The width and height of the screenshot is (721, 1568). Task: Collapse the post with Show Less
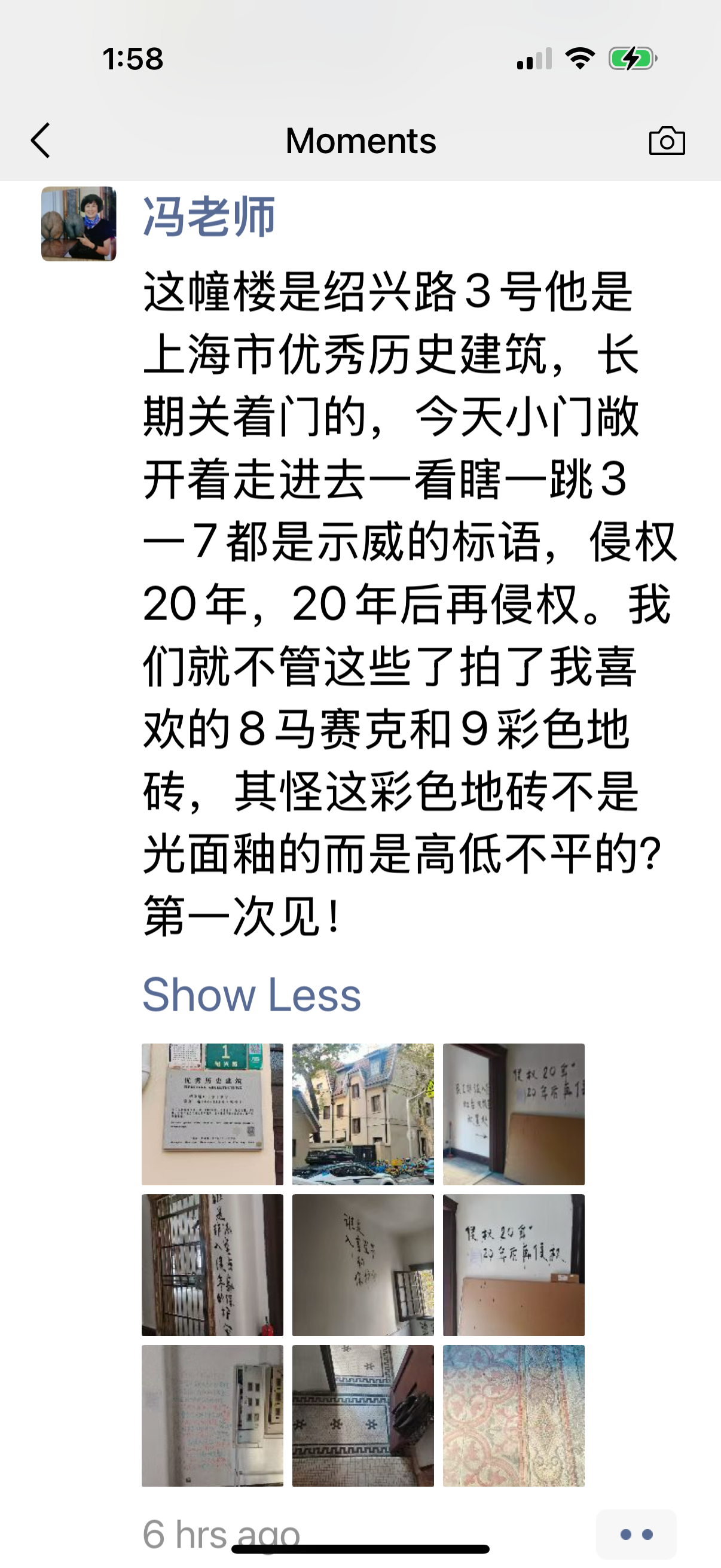pyautogui.click(x=251, y=995)
